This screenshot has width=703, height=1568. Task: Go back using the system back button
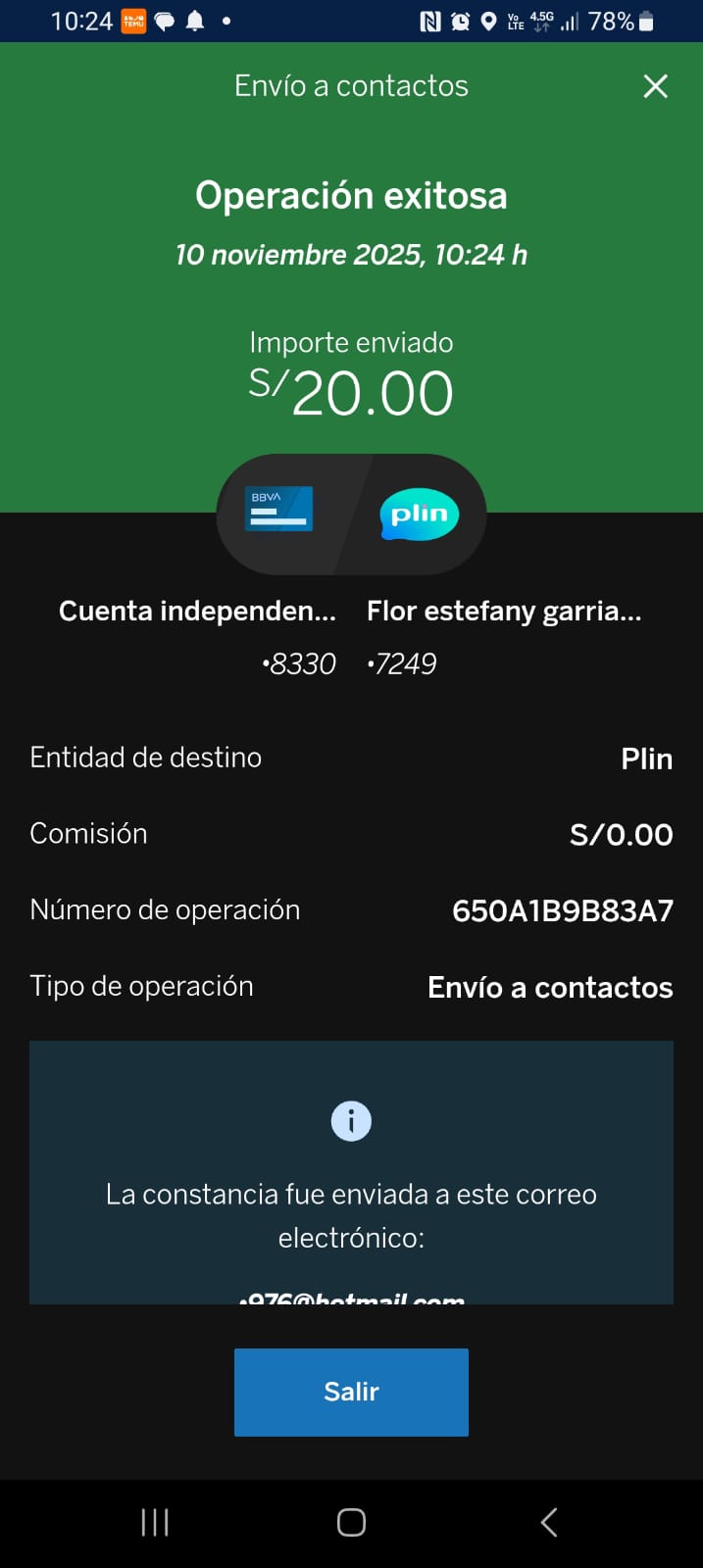coord(549,1522)
